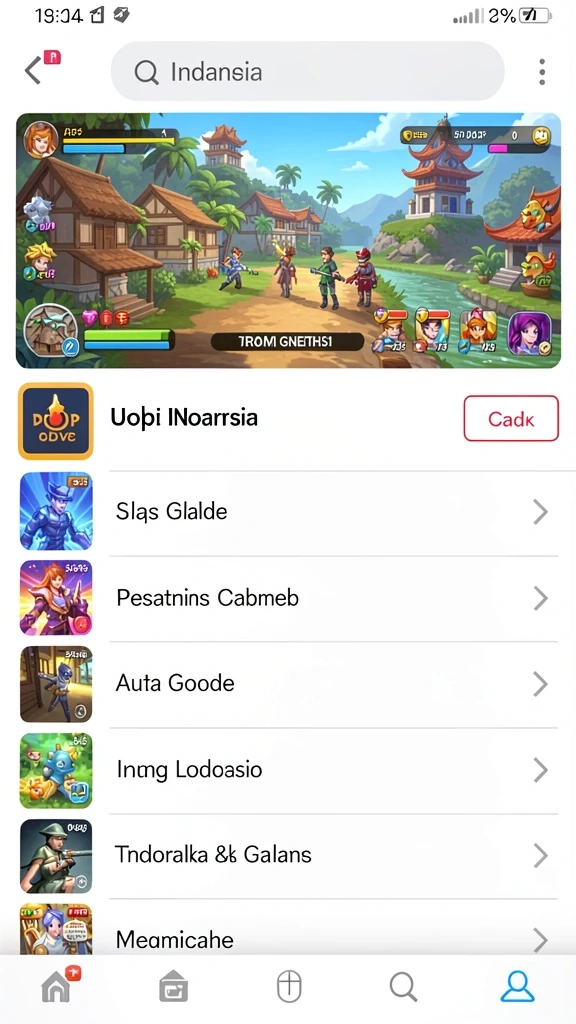Open the Inmg Lodoasio row
The width and height of the screenshot is (576, 1024).
coord(288,770)
